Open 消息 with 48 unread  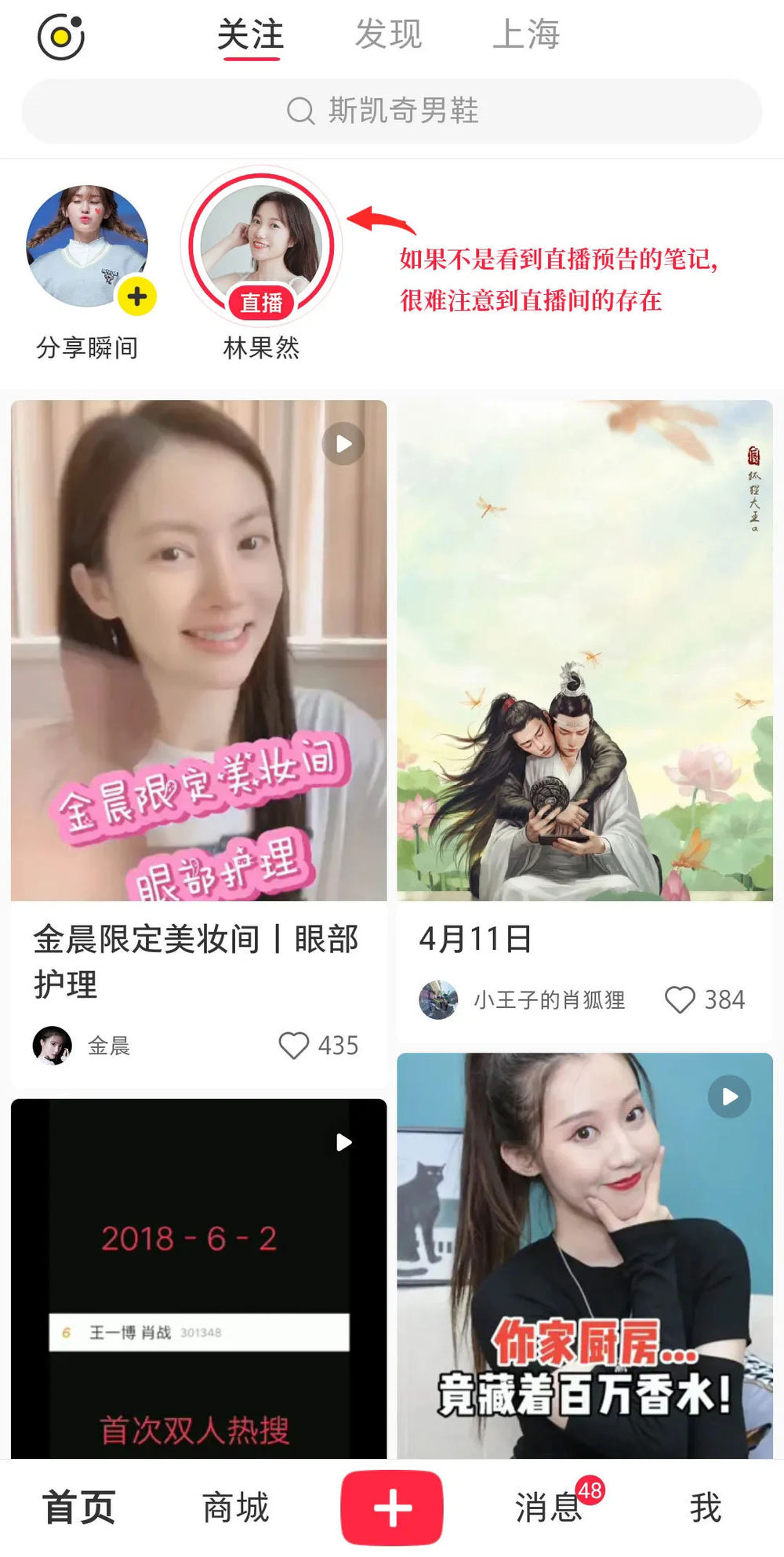click(549, 1508)
